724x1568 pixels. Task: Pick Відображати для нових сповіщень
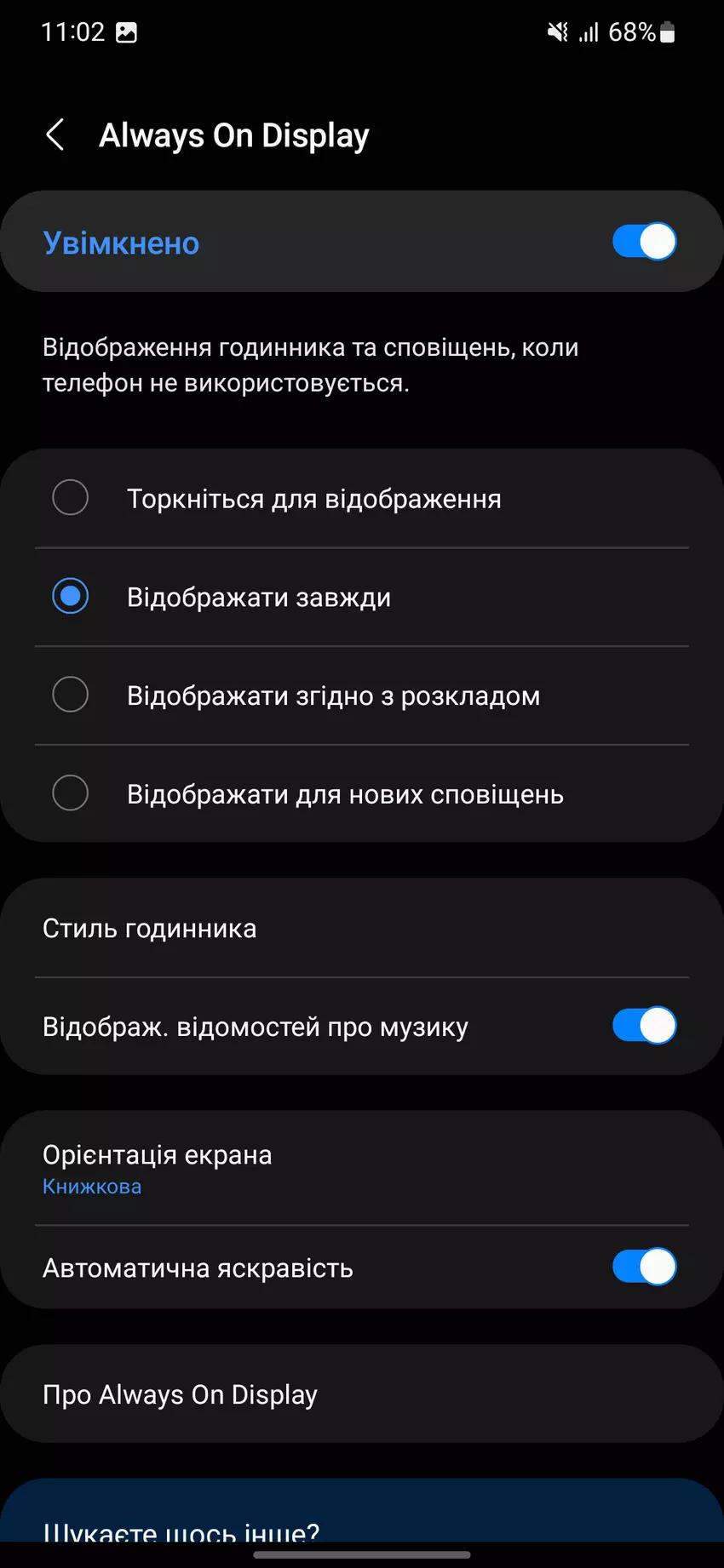71,793
